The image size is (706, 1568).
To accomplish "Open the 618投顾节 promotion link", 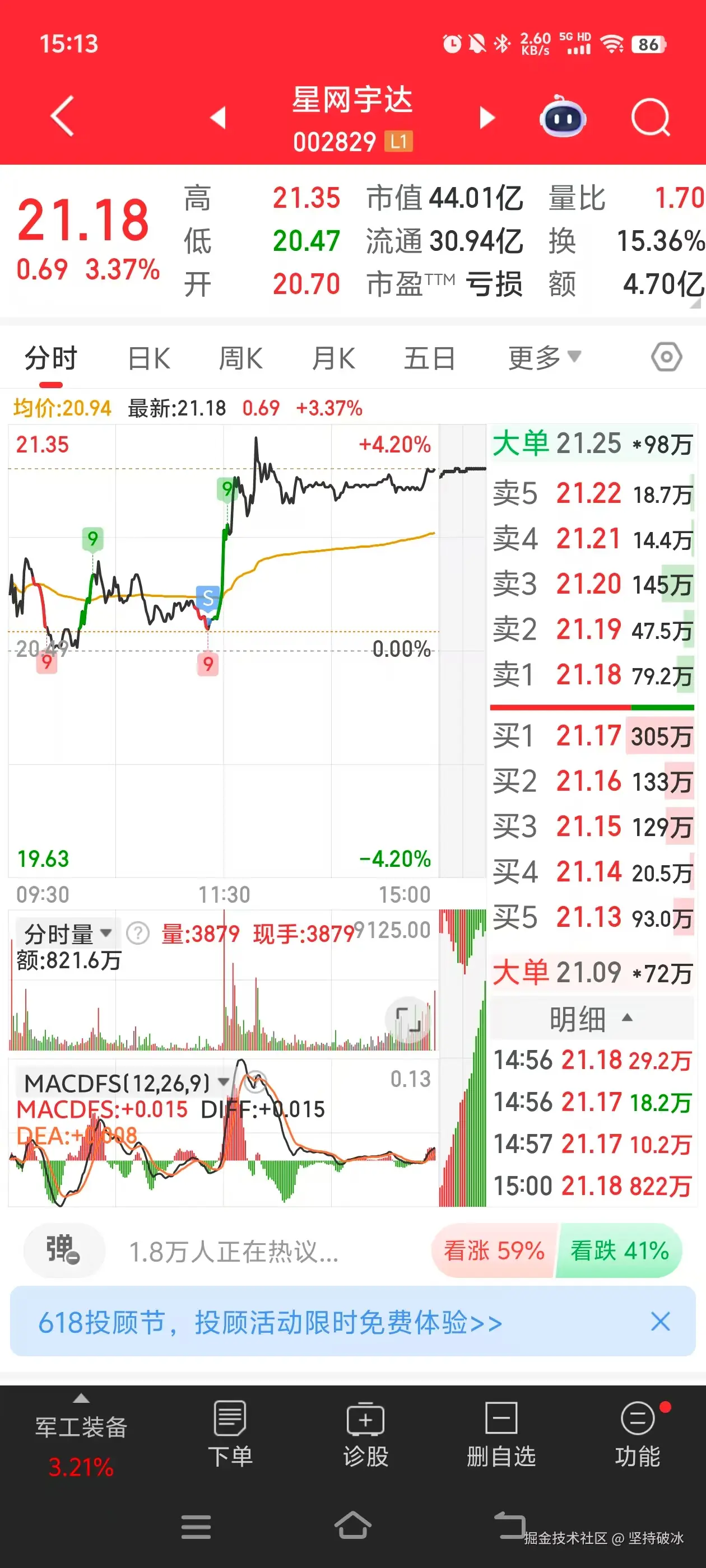I will 271,1322.
